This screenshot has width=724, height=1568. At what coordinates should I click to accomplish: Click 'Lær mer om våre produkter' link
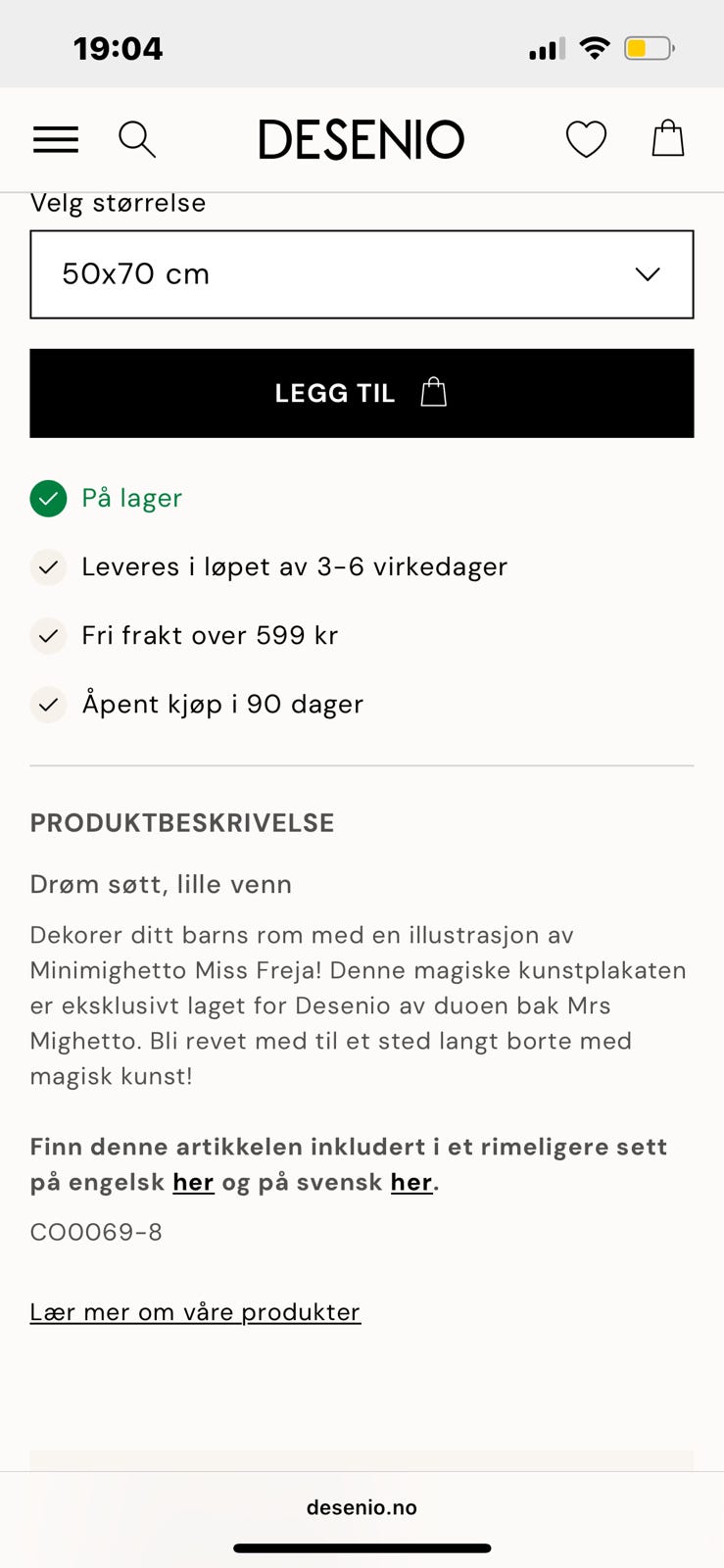[195, 1311]
